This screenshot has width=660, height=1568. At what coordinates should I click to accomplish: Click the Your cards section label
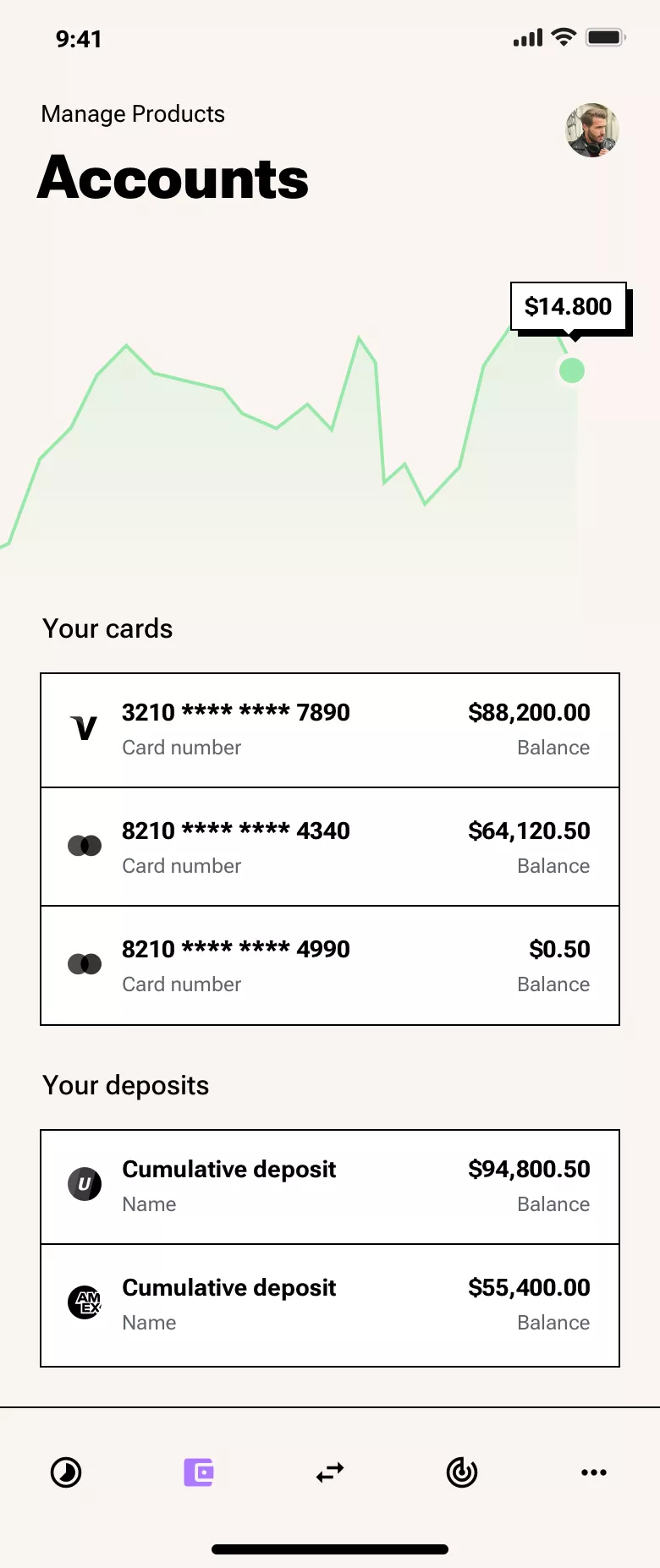(x=107, y=628)
